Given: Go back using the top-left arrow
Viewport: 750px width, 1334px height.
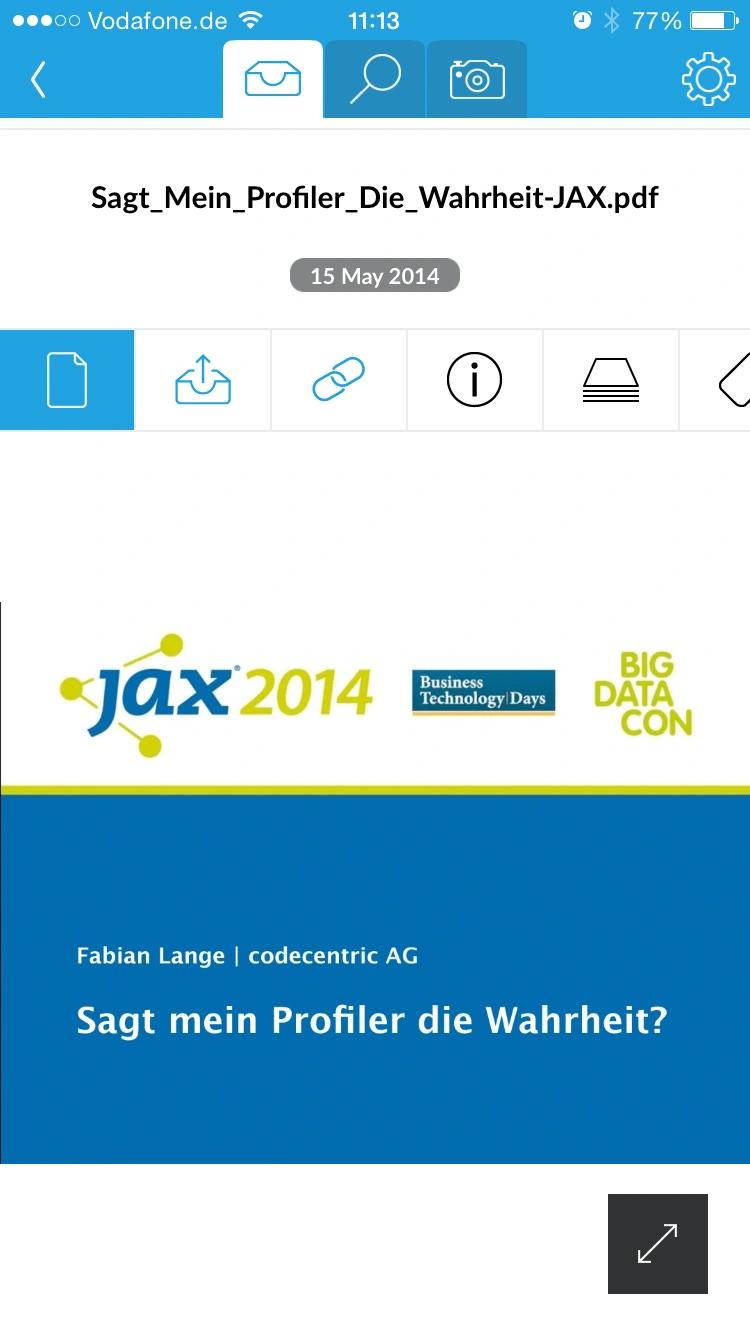Looking at the screenshot, I should 38,80.
